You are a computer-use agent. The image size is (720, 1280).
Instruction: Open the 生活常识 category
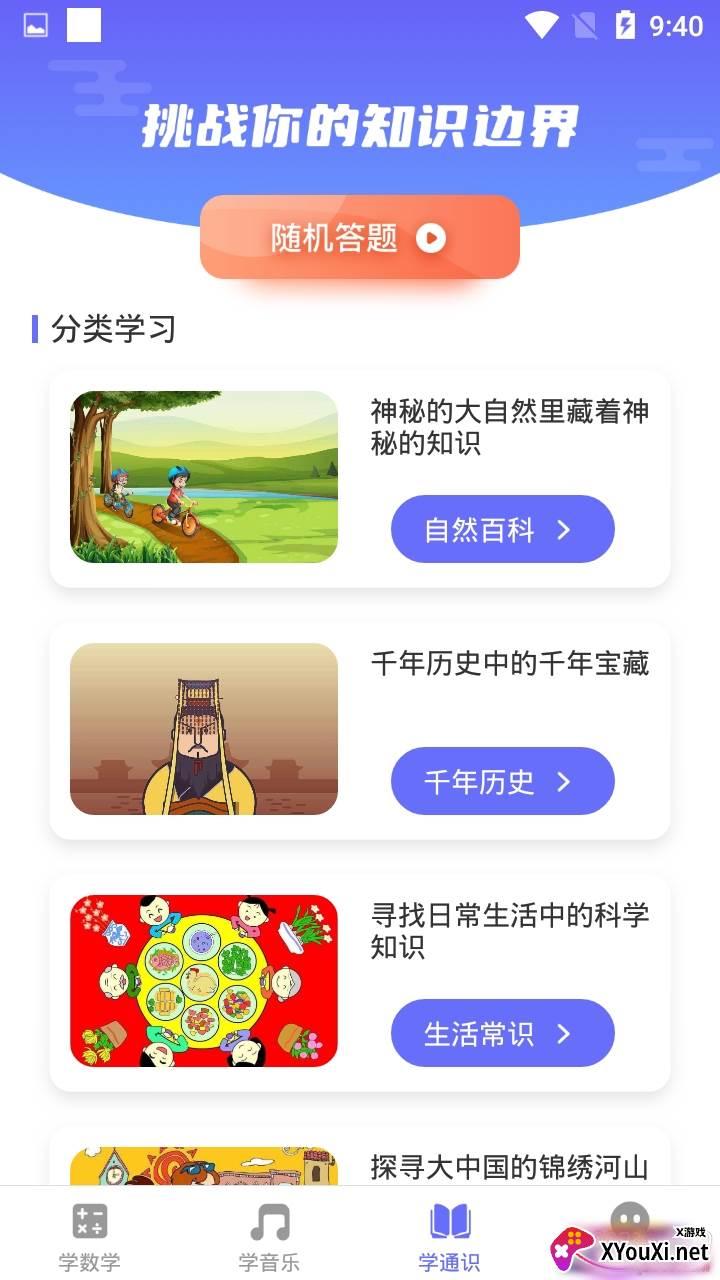502,1033
